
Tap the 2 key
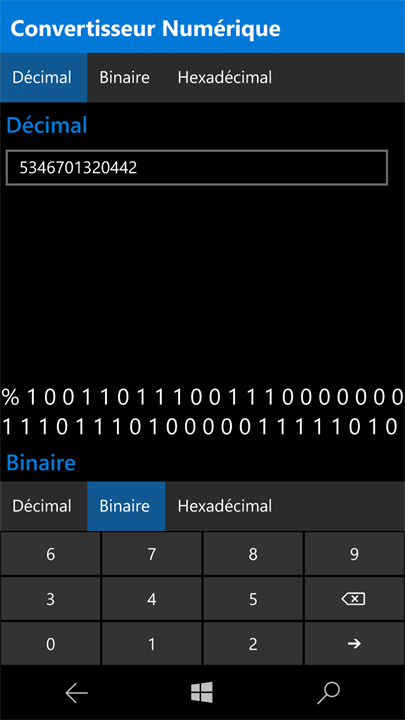[253, 644]
